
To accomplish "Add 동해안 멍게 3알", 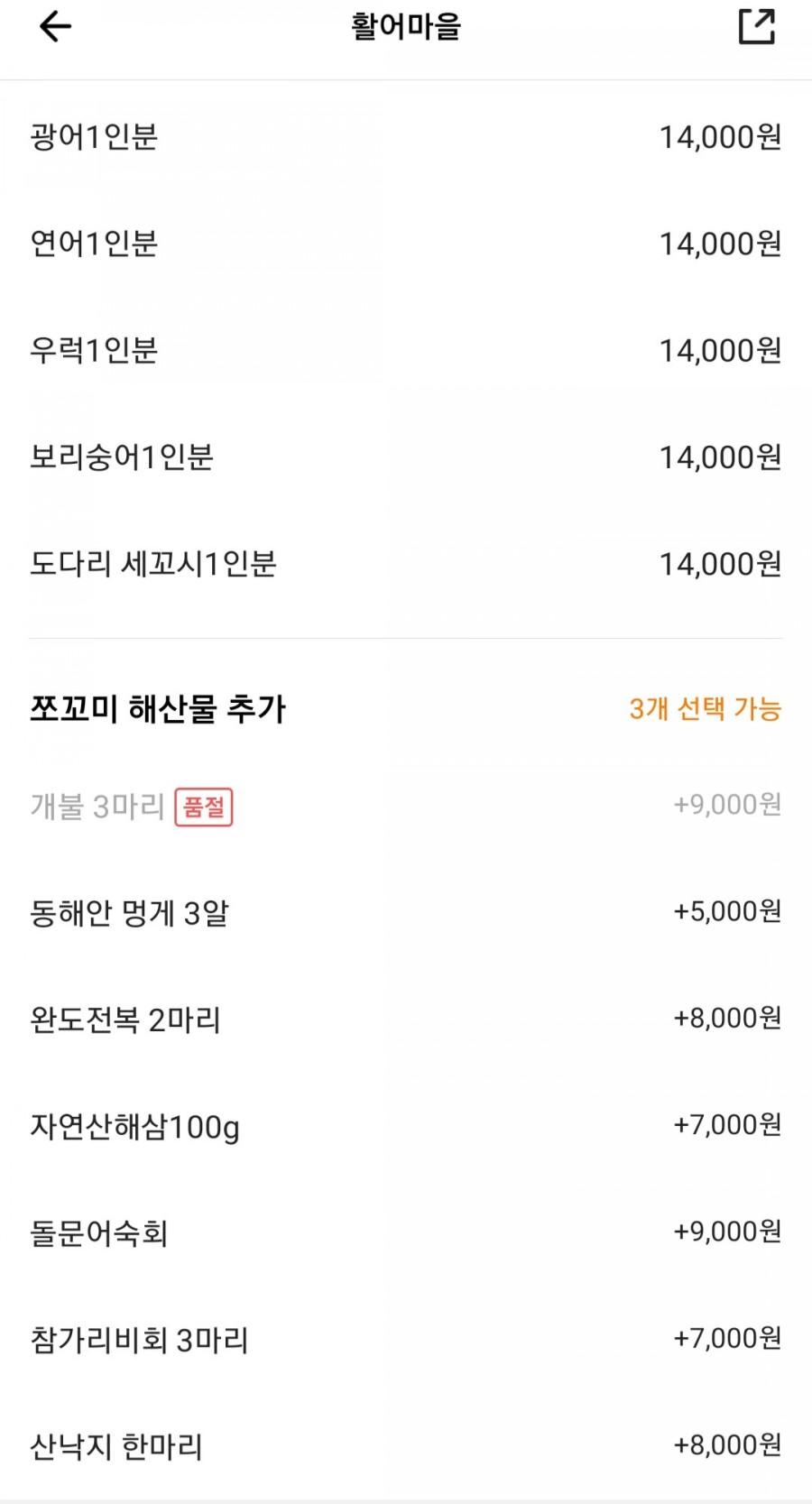I will 406,913.
